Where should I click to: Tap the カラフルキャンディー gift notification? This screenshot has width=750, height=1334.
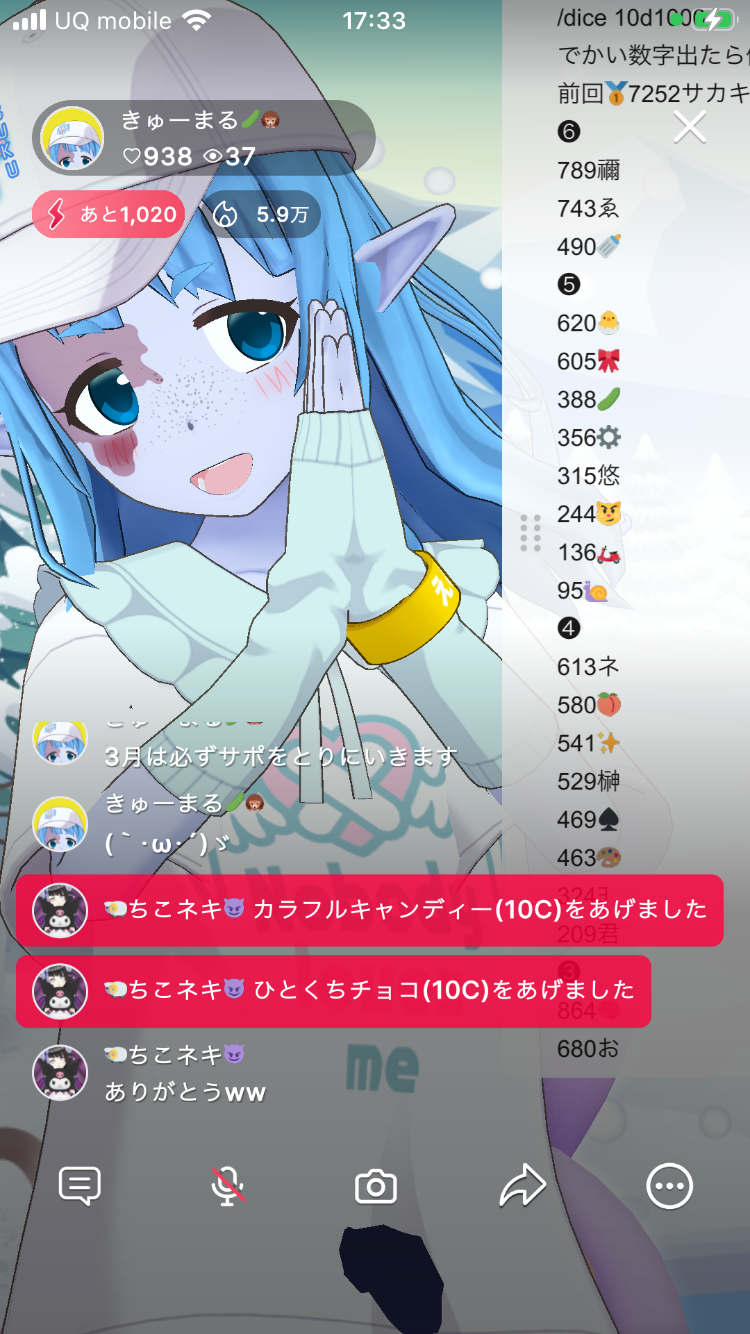pyautogui.click(x=369, y=910)
